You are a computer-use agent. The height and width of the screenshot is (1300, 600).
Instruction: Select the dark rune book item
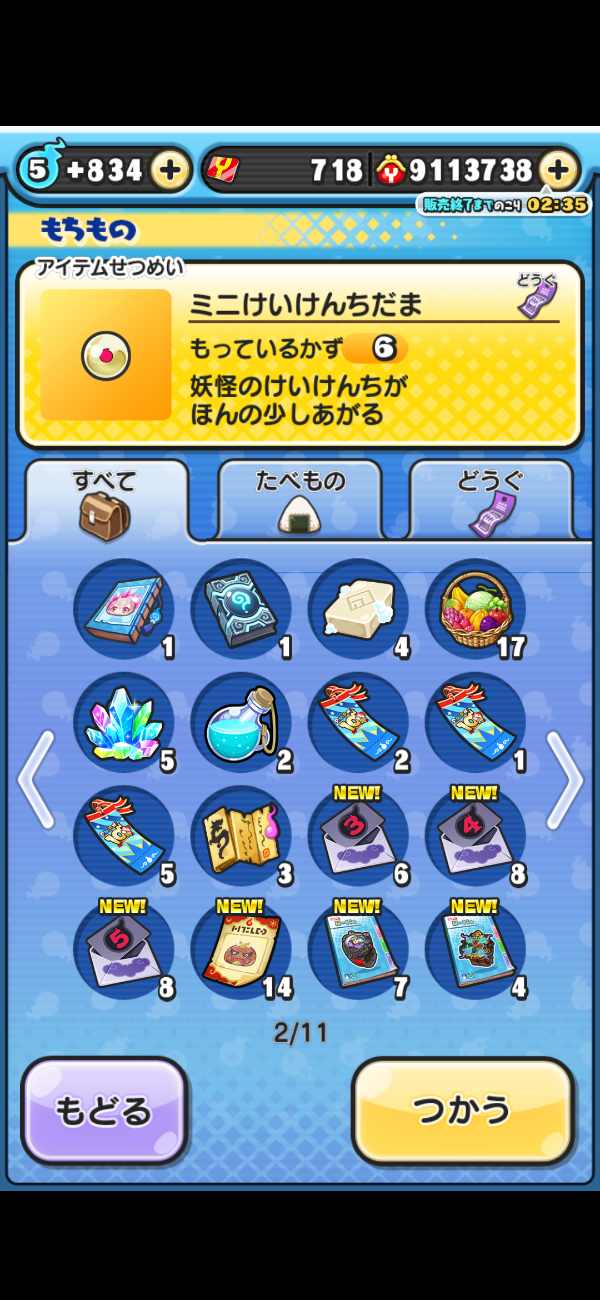(241, 609)
